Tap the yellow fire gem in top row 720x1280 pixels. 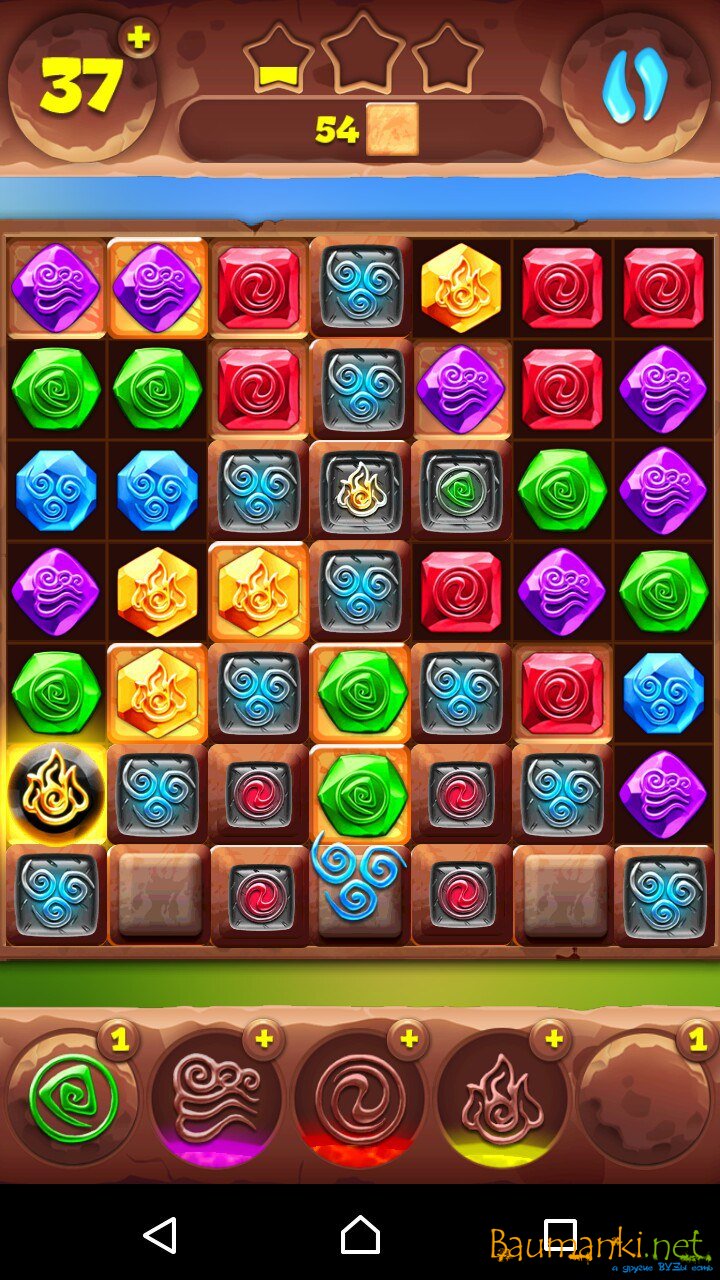461,287
